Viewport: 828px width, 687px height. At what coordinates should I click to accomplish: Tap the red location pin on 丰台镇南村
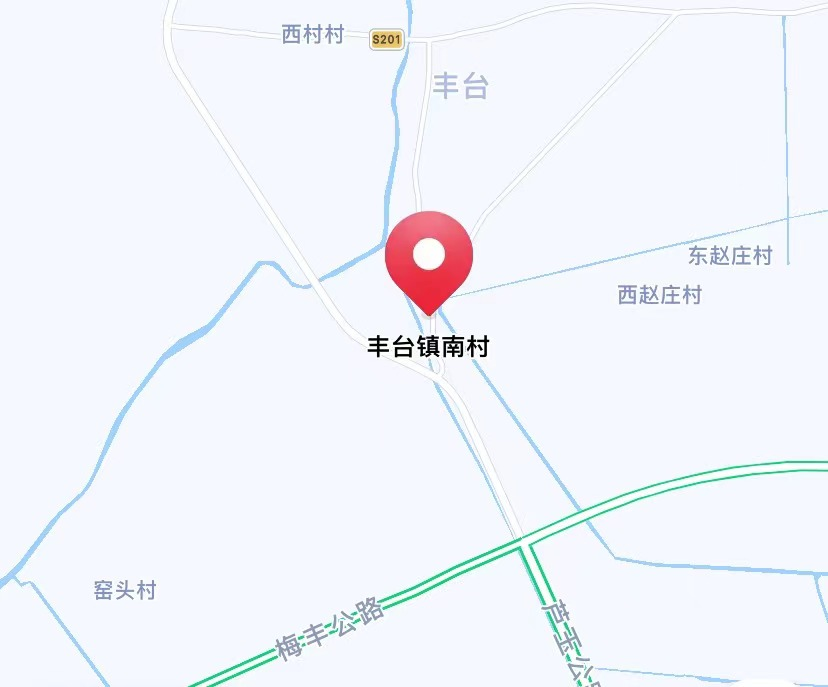click(428, 257)
